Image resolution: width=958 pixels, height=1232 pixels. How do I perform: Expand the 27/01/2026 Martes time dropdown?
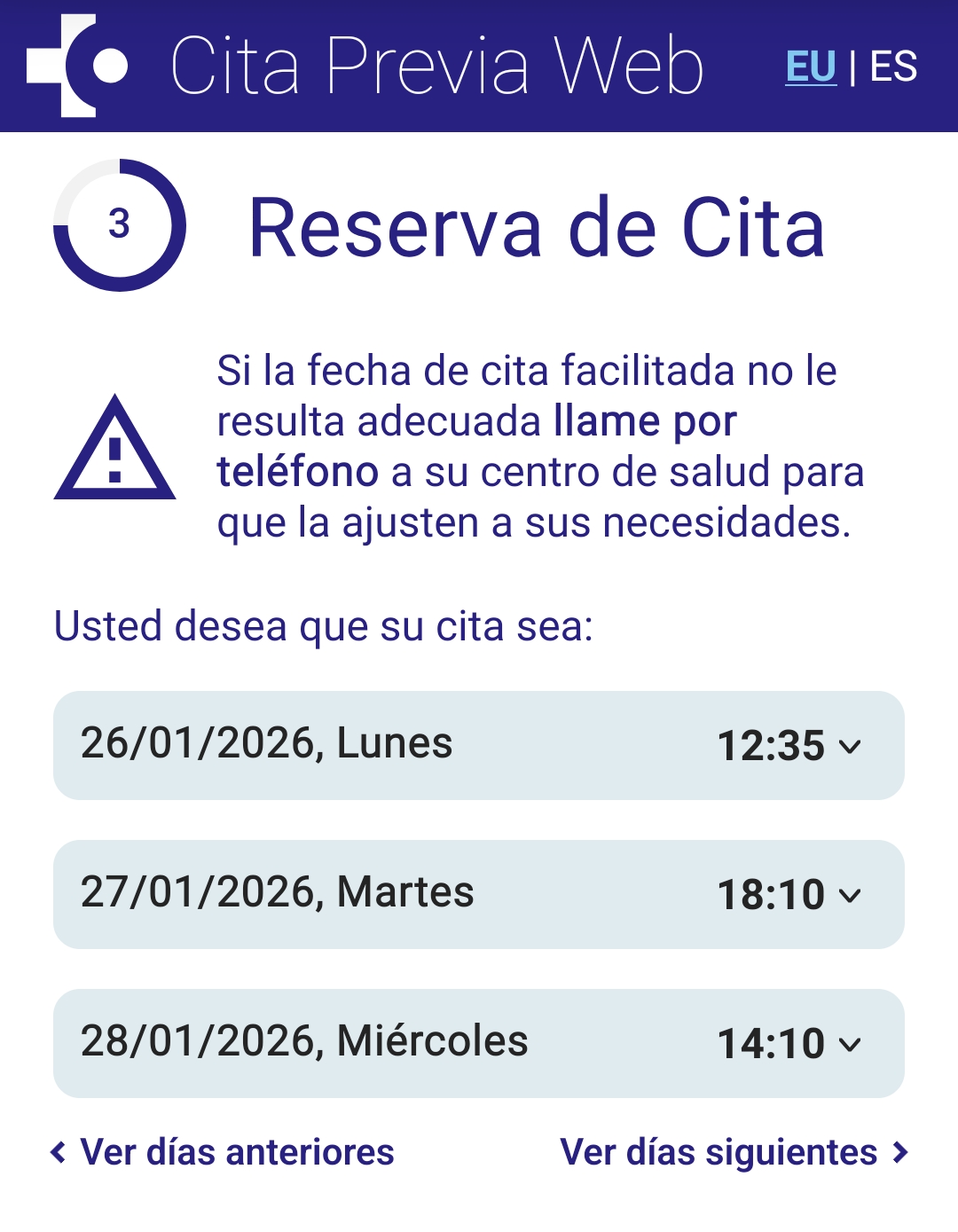point(789,895)
